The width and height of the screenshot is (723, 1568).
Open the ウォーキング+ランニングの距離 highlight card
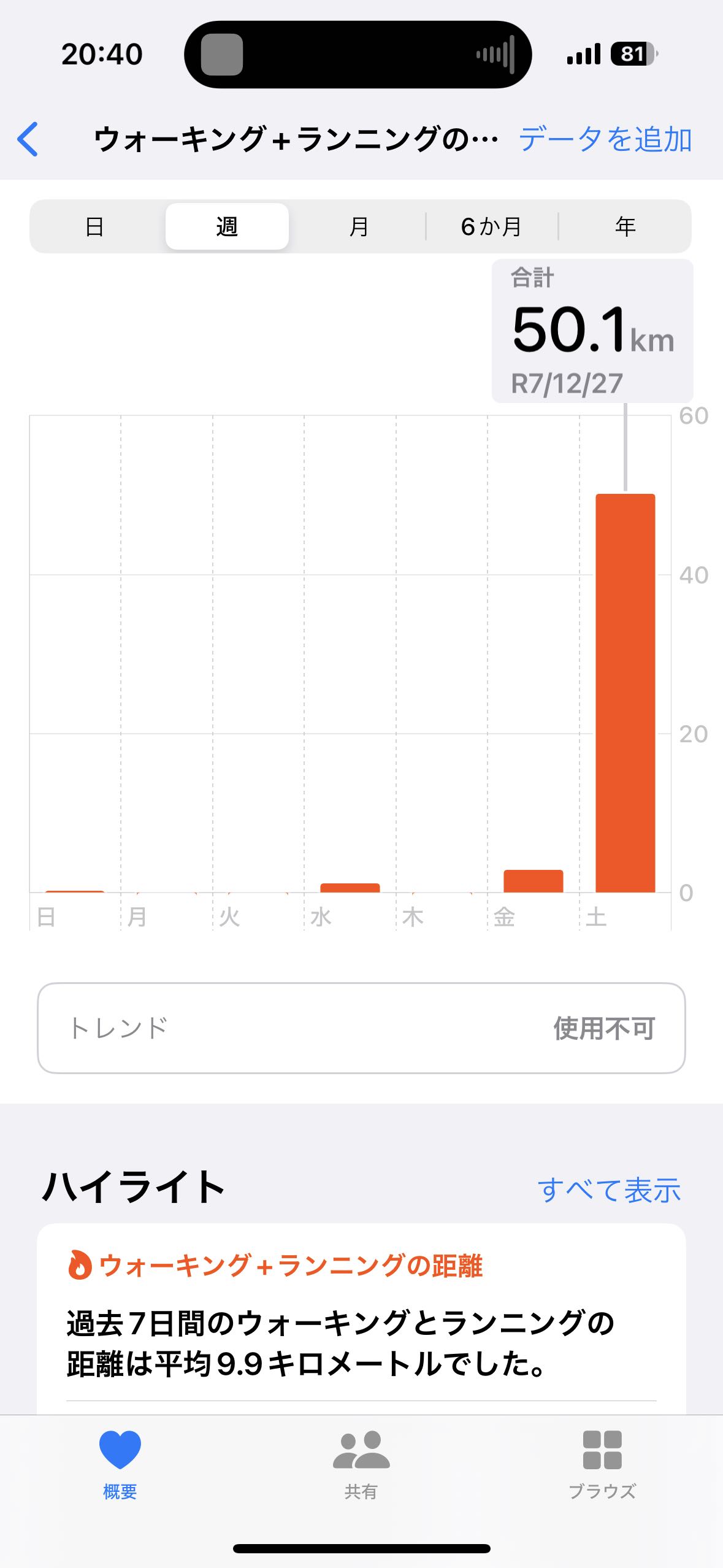click(361, 1319)
